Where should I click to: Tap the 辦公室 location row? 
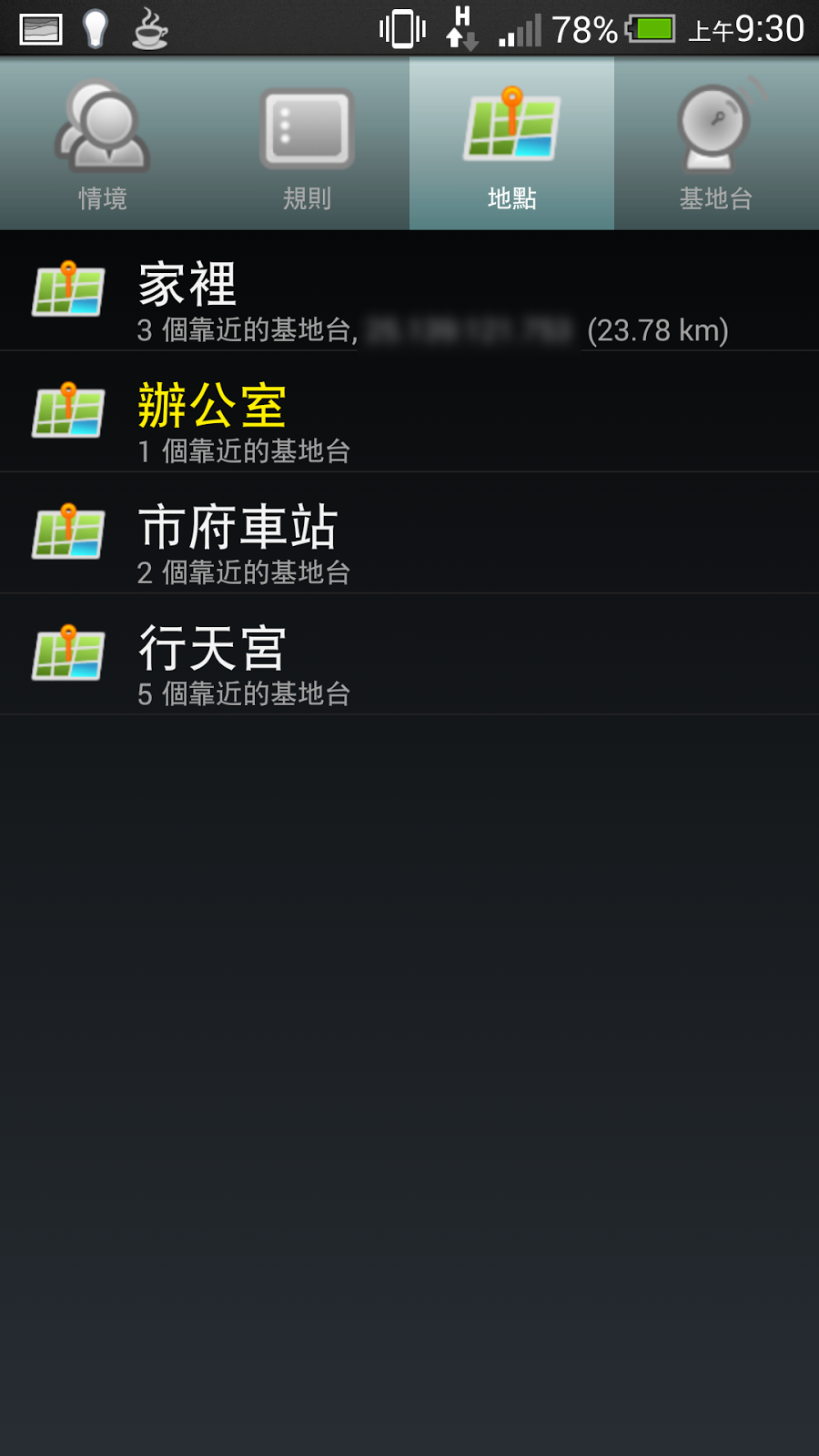tap(409, 411)
